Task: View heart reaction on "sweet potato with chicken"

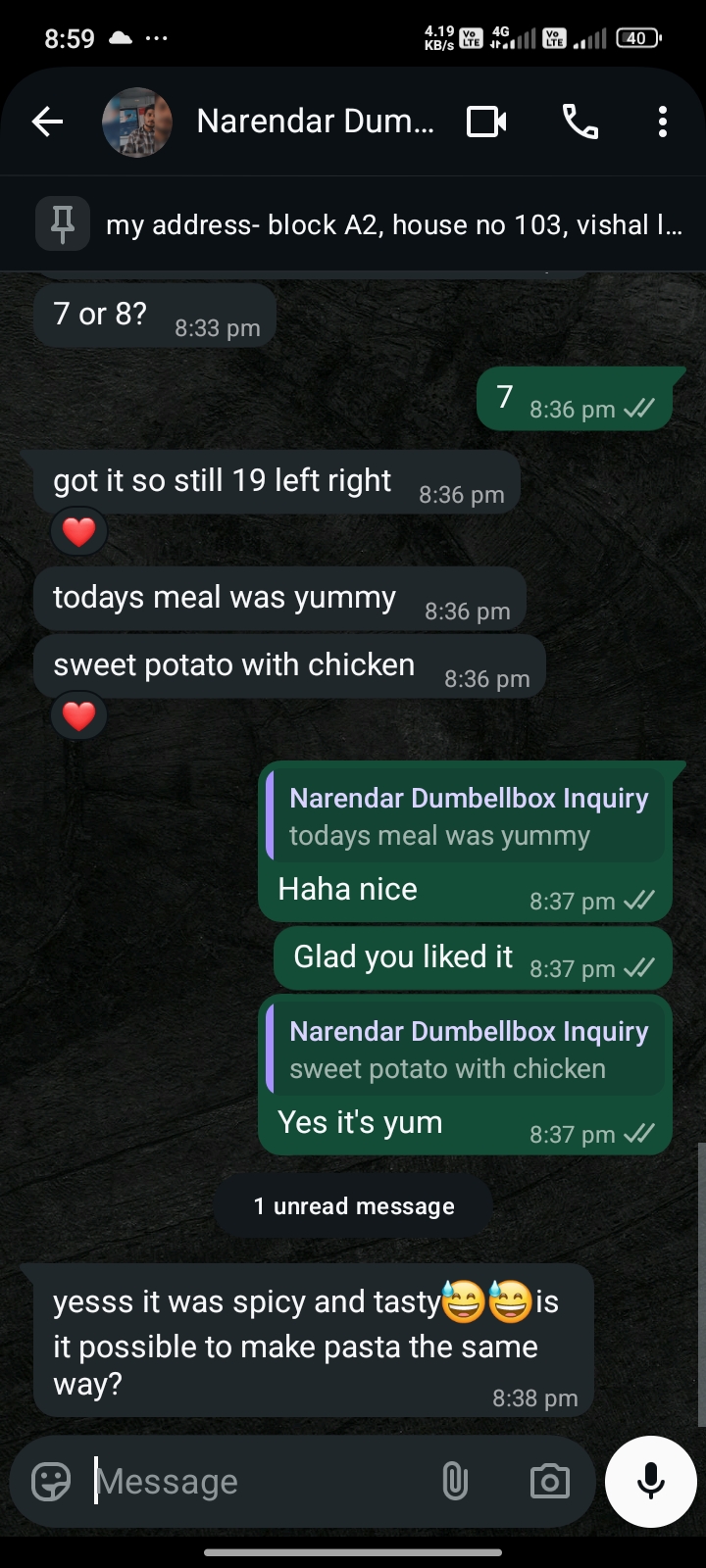Action: point(78,716)
